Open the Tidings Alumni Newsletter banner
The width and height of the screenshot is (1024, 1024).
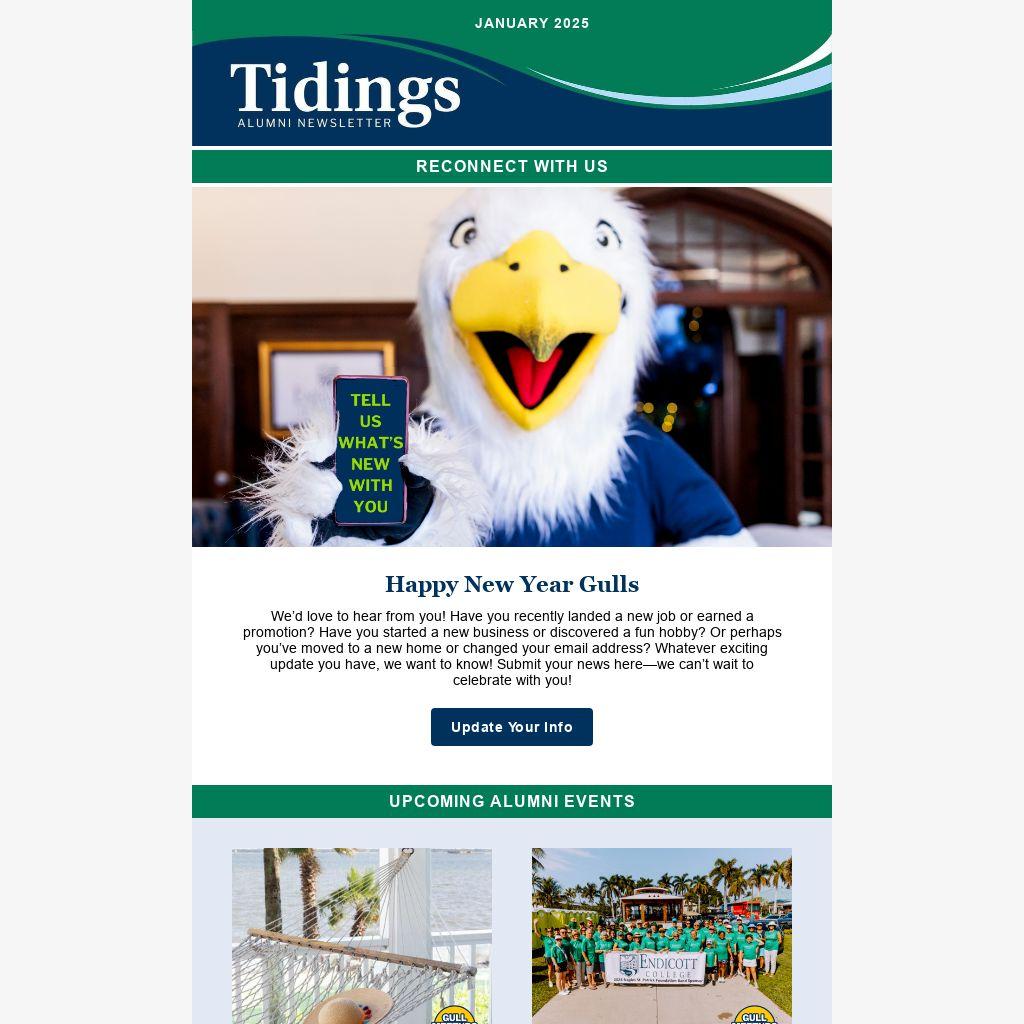[x=511, y=72]
